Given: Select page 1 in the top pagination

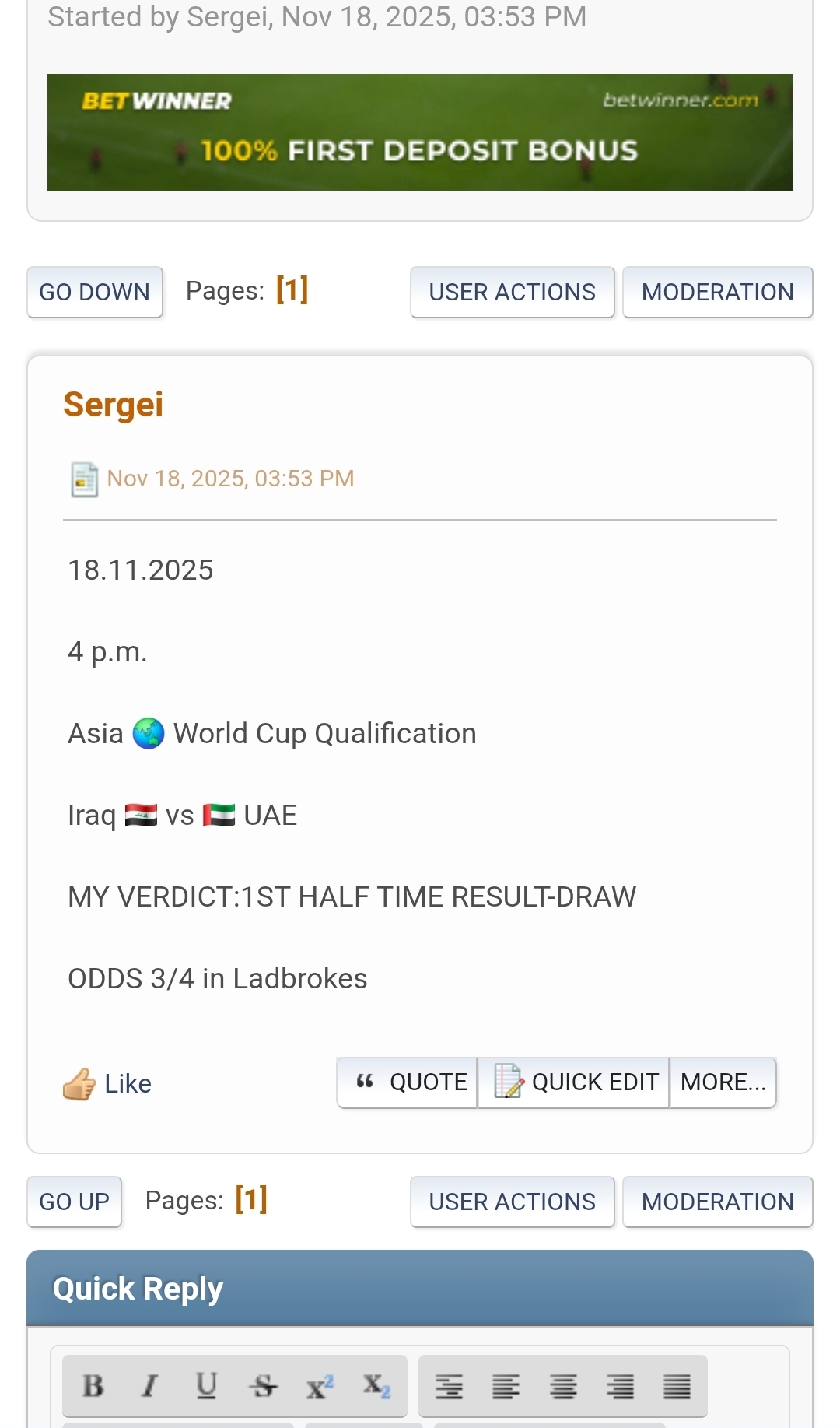Looking at the screenshot, I should (292, 289).
